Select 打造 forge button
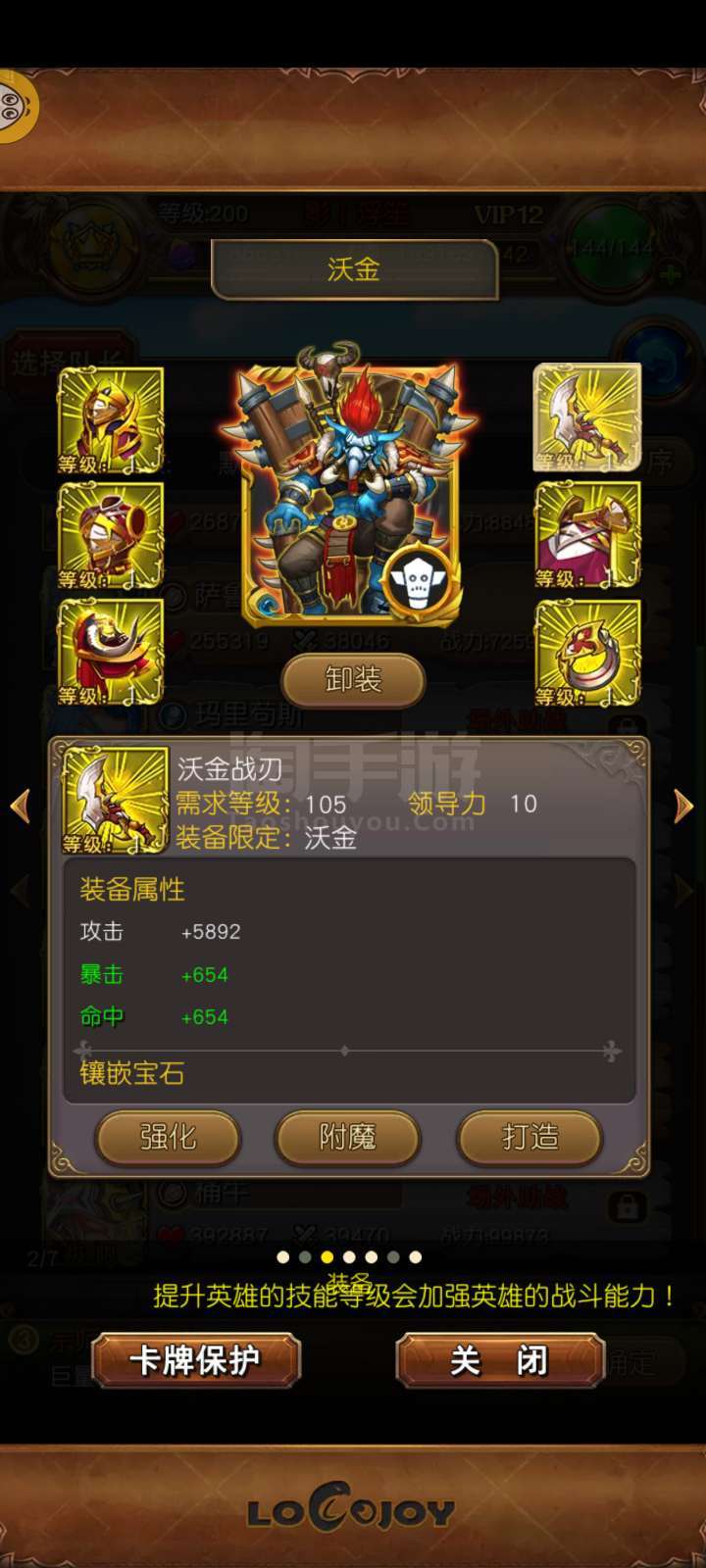Image resolution: width=706 pixels, height=1568 pixels. tap(529, 1137)
